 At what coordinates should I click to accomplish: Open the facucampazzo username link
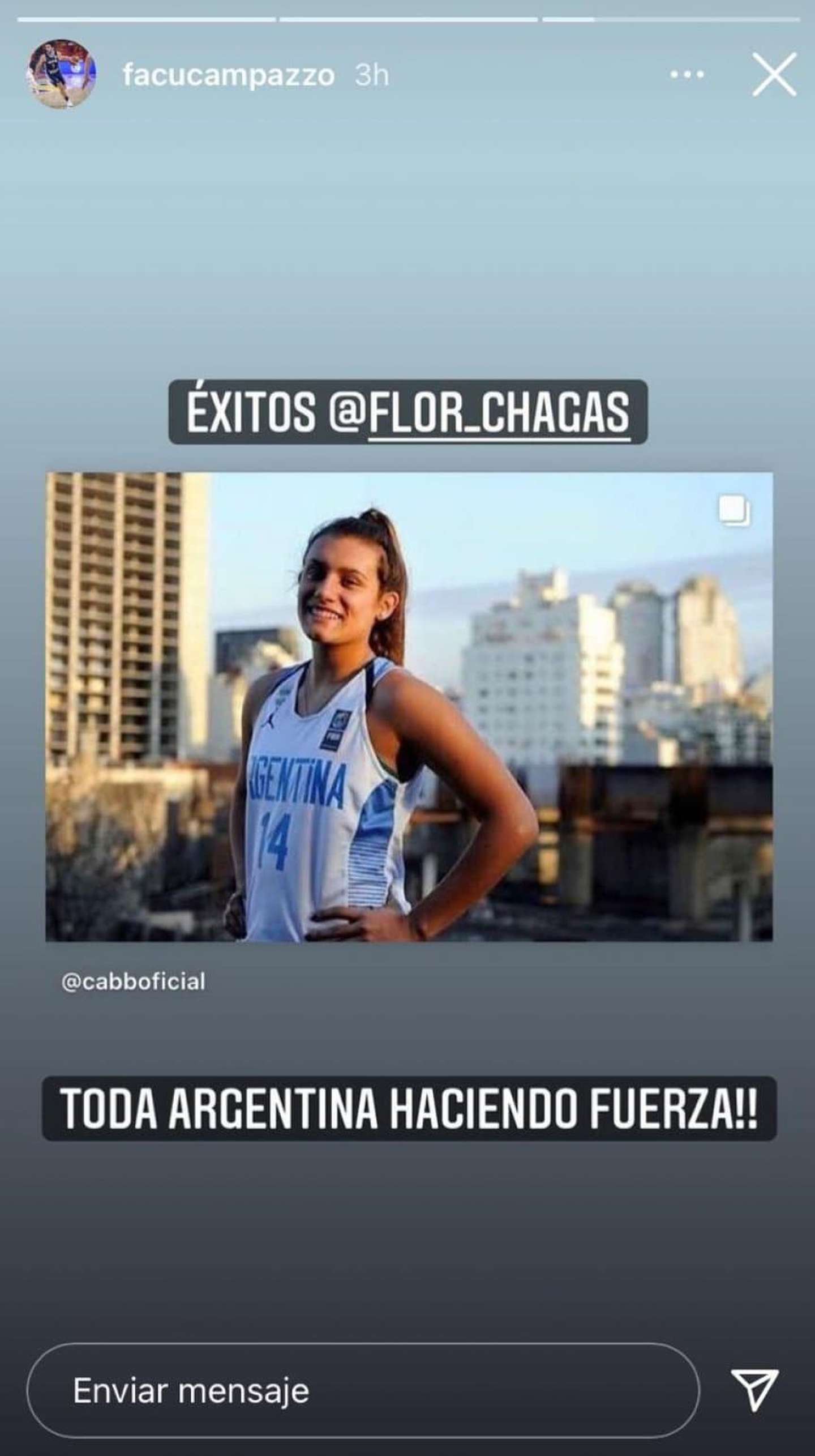coord(228,75)
